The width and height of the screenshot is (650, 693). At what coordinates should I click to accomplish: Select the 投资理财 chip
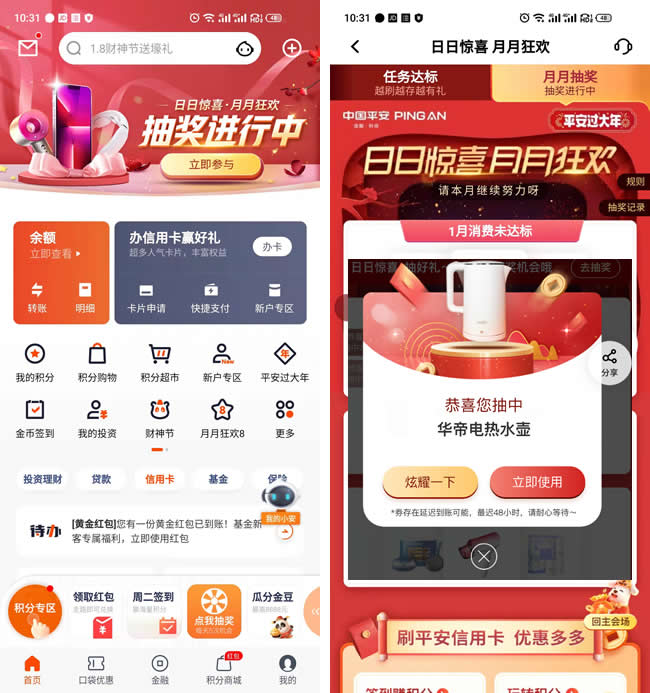coord(43,479)
